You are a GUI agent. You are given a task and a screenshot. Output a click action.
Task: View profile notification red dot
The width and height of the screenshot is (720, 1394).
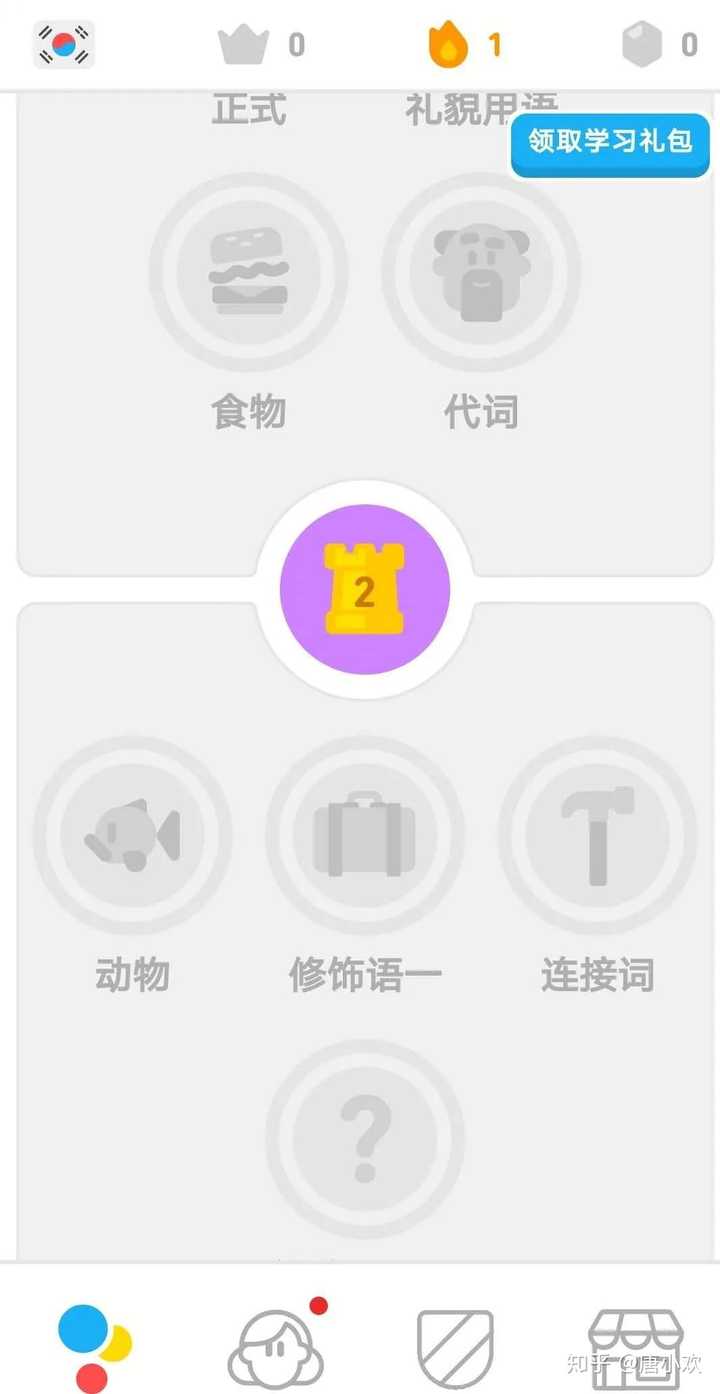pyautogui.click(x=318, y=1305)
